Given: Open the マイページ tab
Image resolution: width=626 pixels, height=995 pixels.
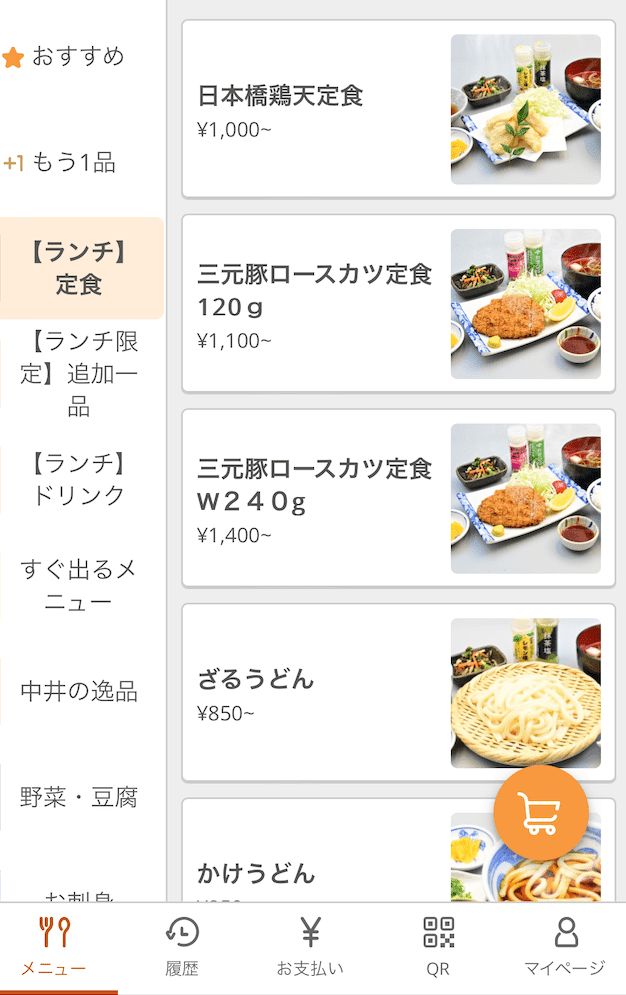Looking at the screenshot, I should click(x=565, y=946).
